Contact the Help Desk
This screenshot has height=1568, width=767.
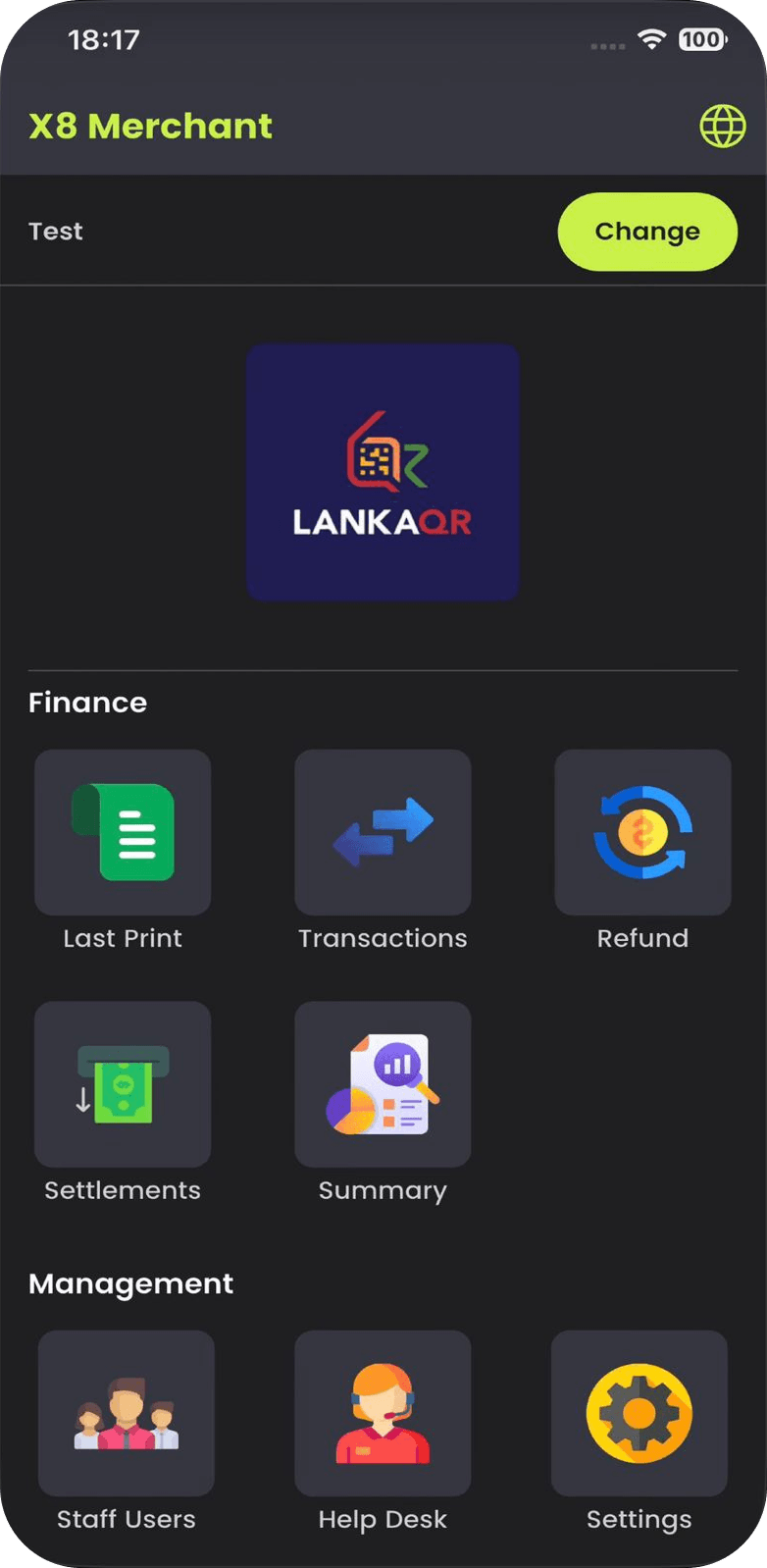pyautogui.click(x=383, y=1413)
